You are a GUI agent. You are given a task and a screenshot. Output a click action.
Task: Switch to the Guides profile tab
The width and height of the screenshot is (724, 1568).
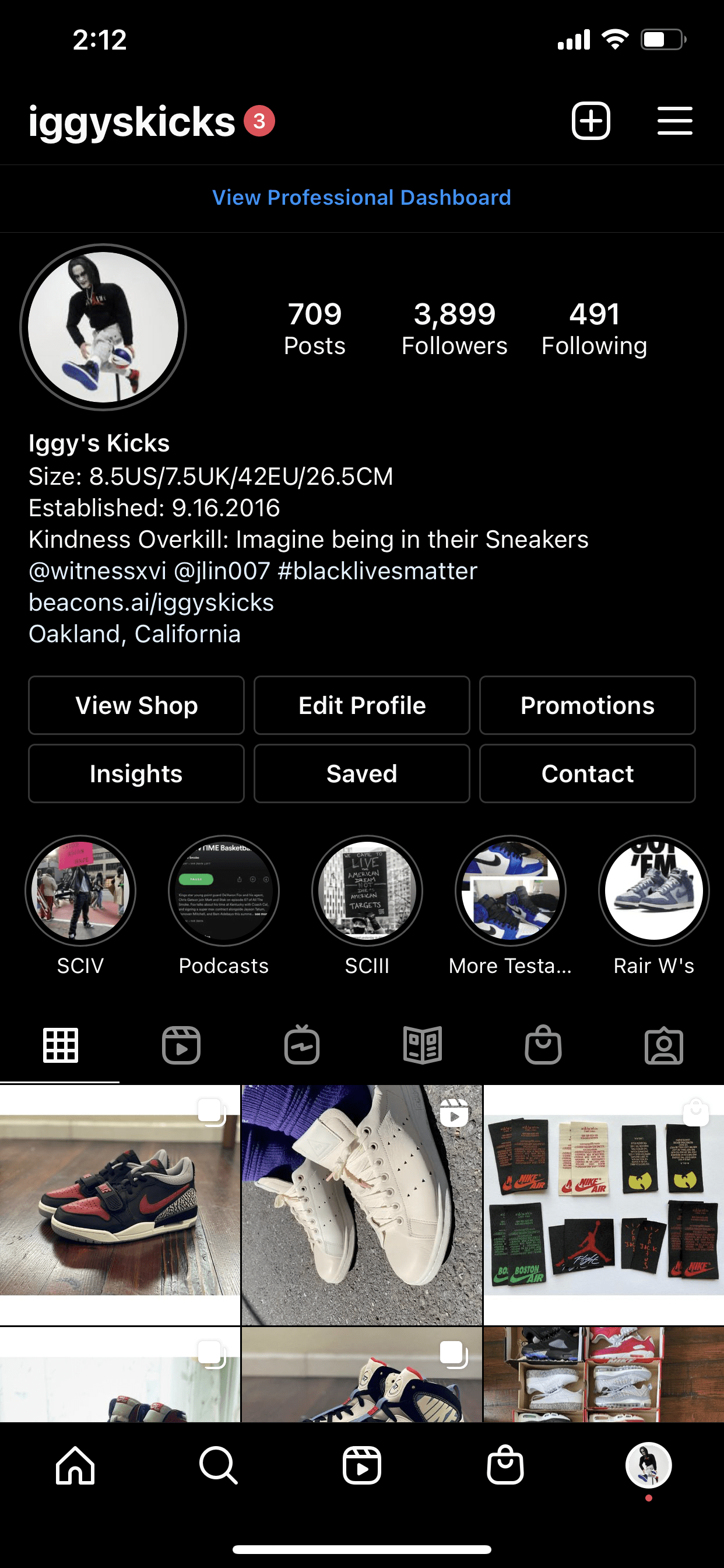tap(422, 1045)
